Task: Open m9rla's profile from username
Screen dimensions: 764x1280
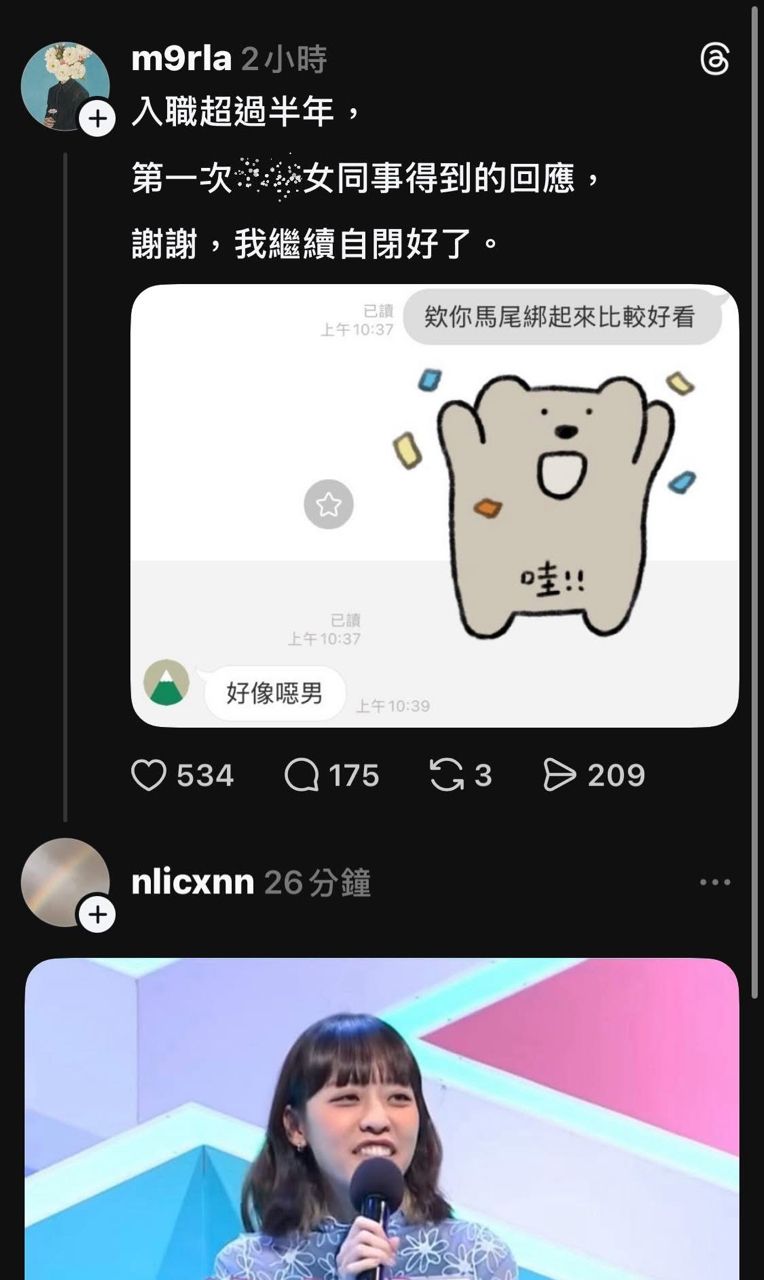Action: (181, 60)
